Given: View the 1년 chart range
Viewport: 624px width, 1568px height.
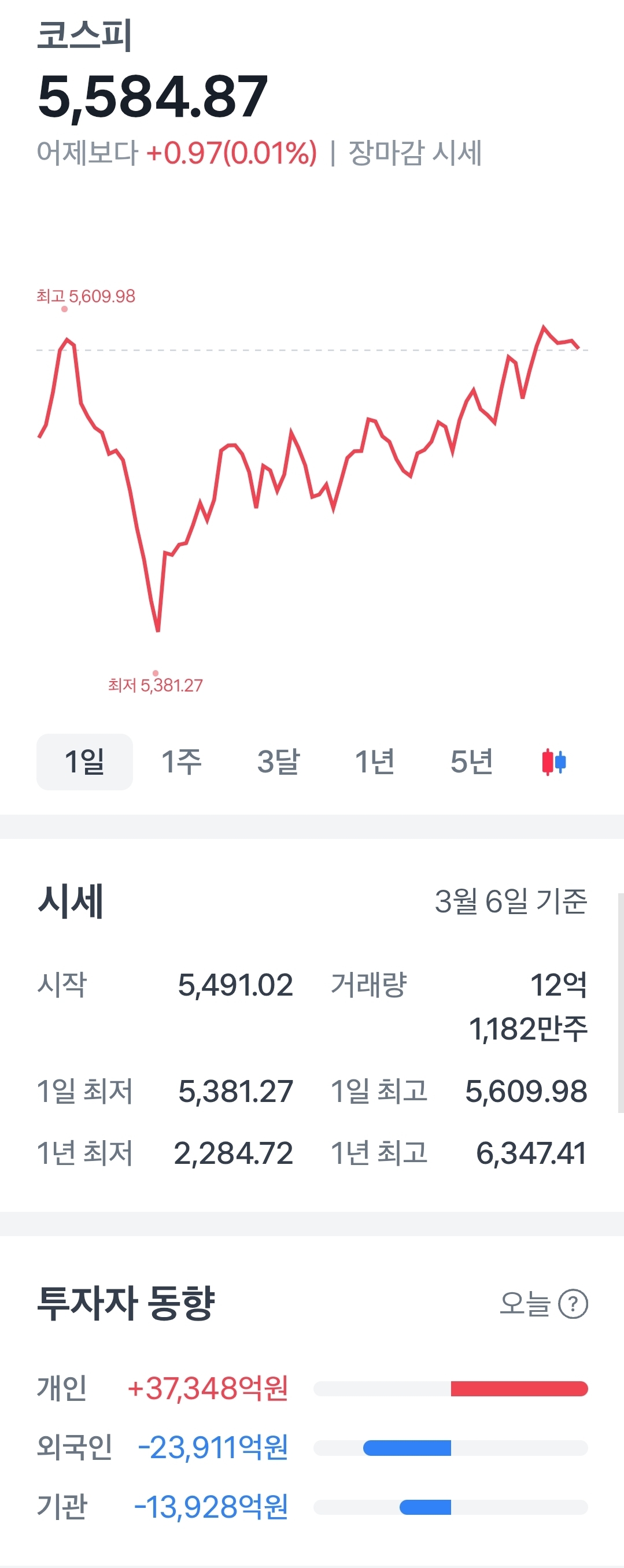Looking at the screenshot, I should point(374,761).
